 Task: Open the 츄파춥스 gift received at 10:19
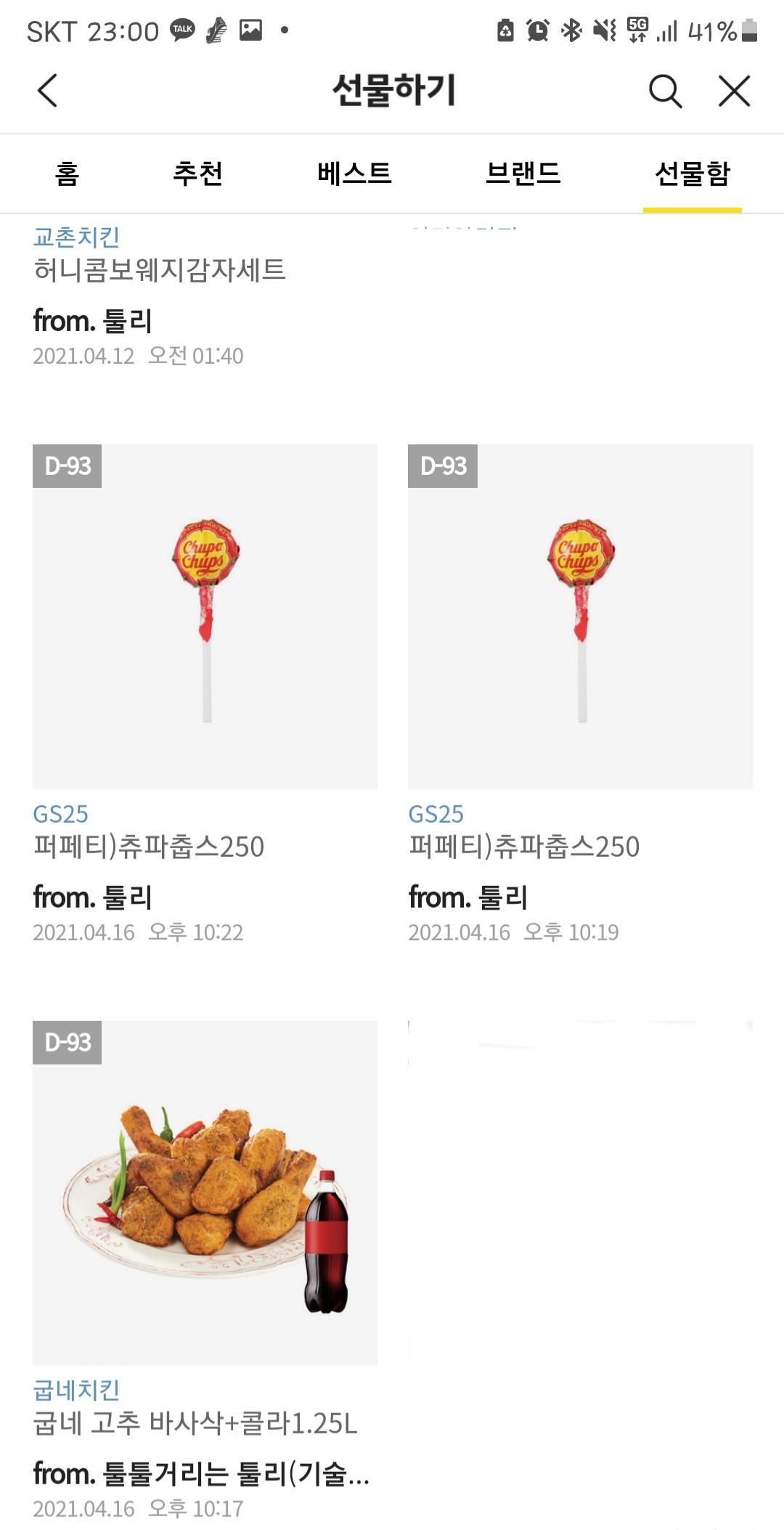tap(580, 617)
